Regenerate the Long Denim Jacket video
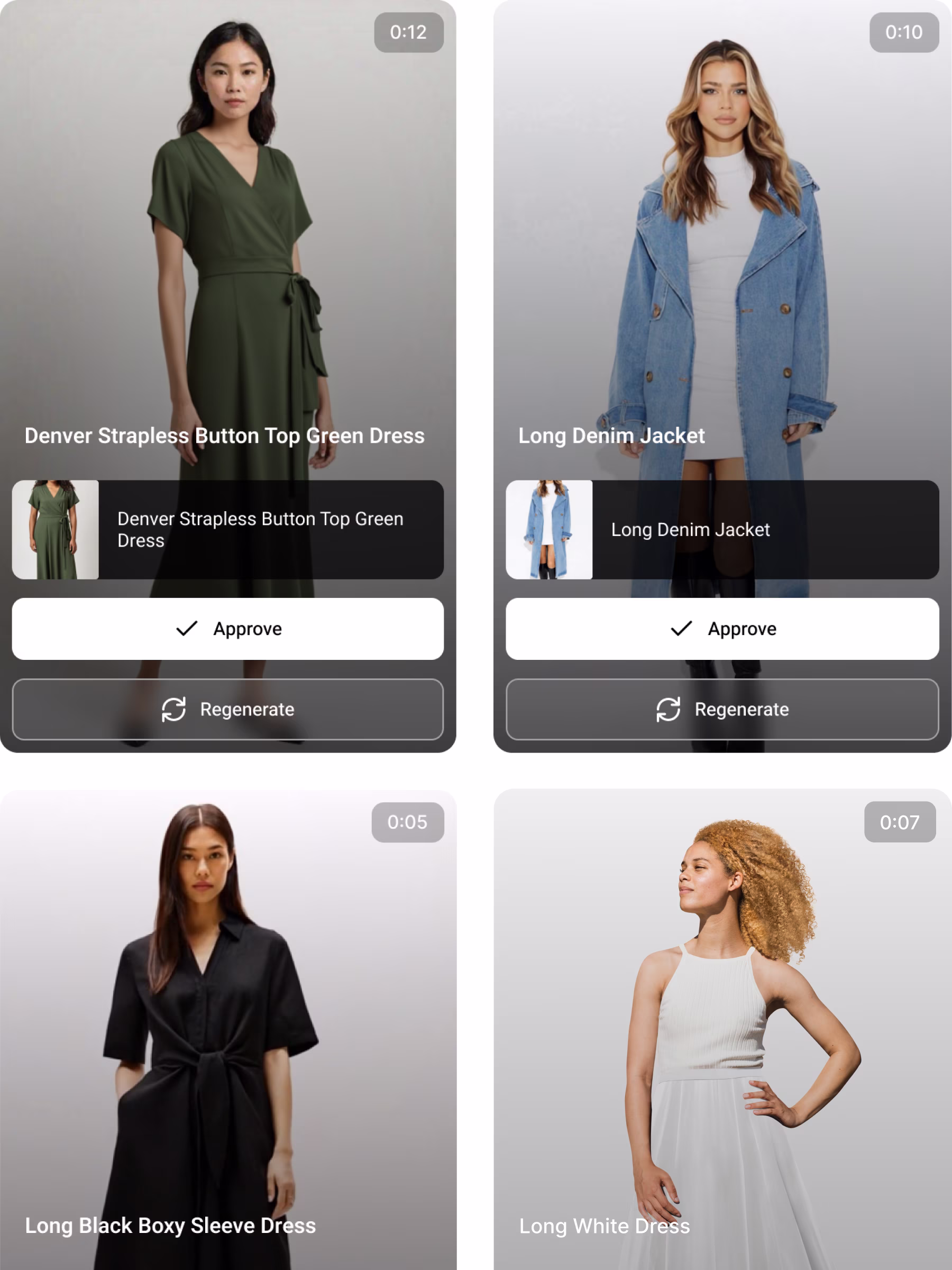The image size is (952, 1270). tap(722, 710)
